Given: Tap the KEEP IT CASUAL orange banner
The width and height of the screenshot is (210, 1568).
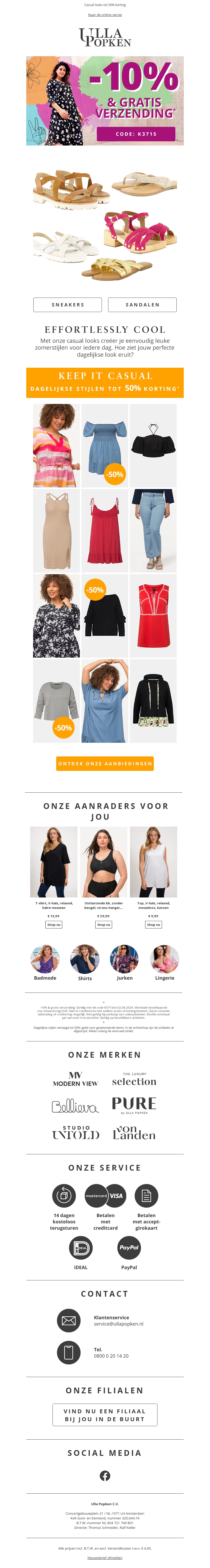Looking at the screenshot, I should pos(105,382).
